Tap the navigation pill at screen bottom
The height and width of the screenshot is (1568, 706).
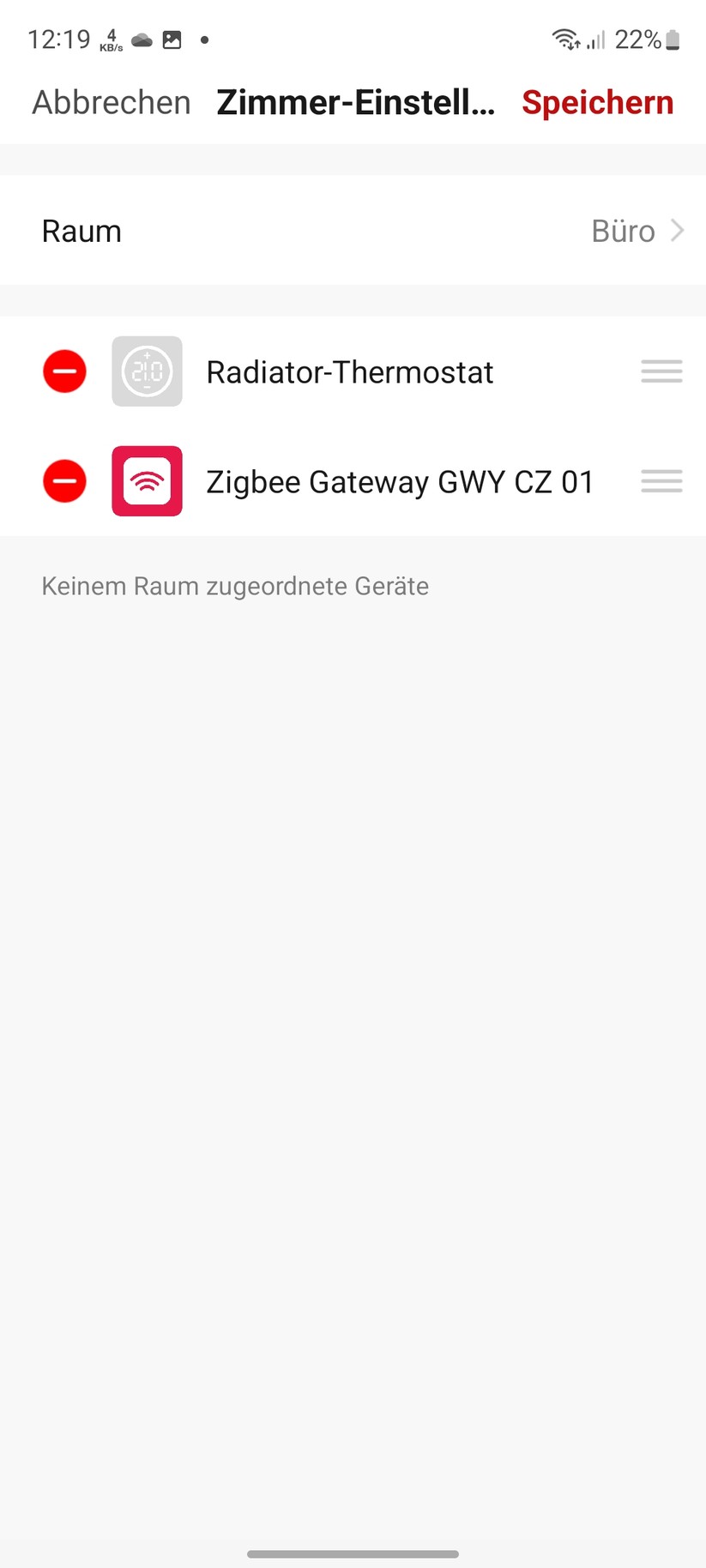coord(353,1553)
